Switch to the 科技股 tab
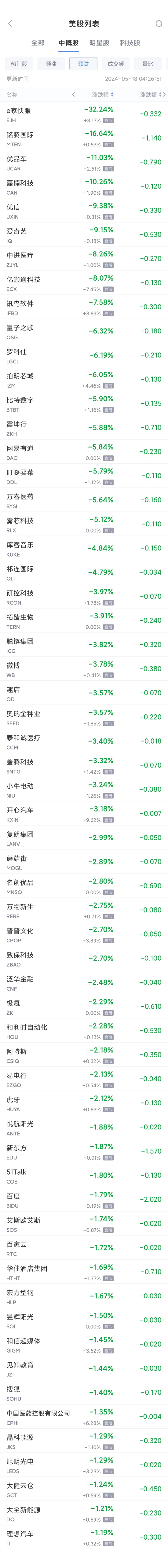The height and width of the screenshot is (1568, 168). pos(130,42)
